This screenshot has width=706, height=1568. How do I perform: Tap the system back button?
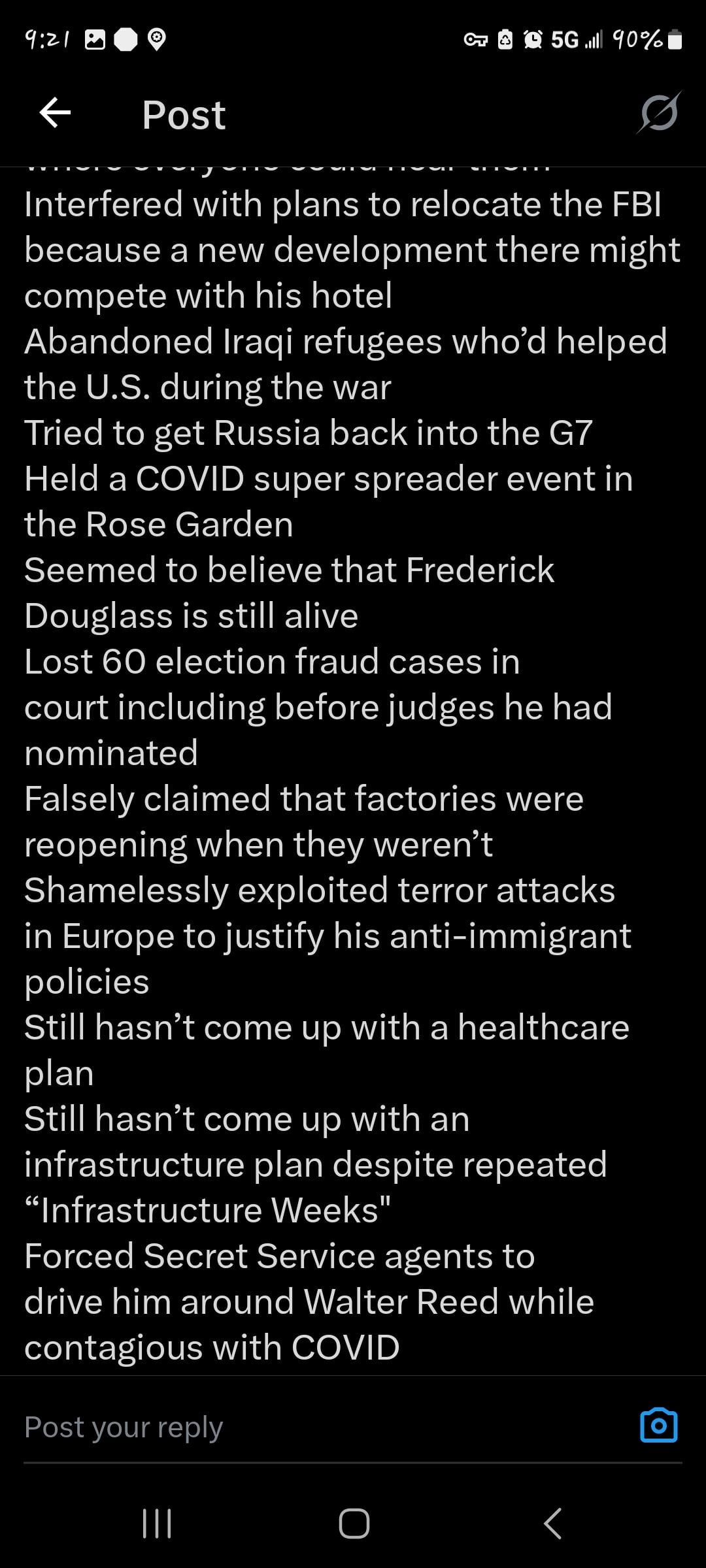552,1524
